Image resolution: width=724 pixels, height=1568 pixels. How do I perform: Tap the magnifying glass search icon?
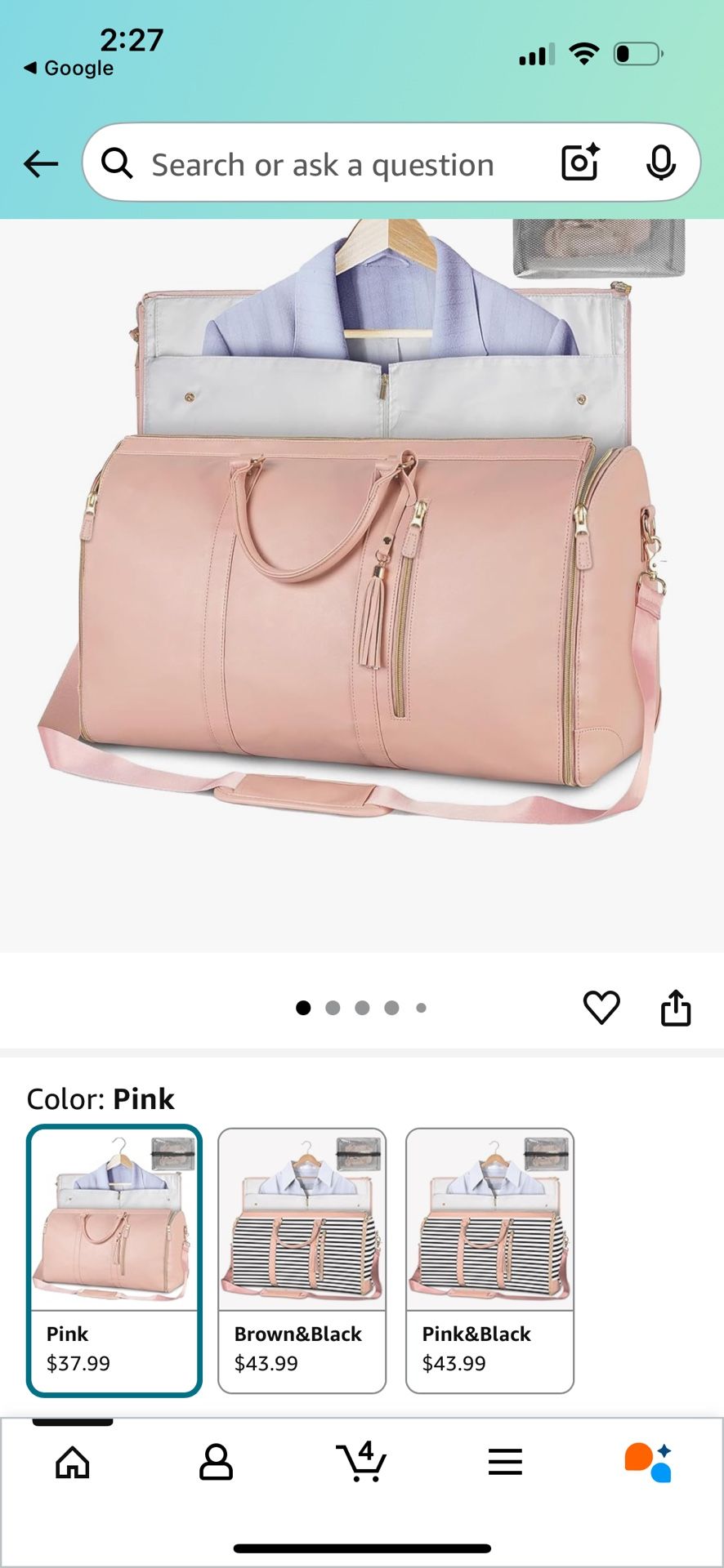pyautogui.click(x=118, y=163)
